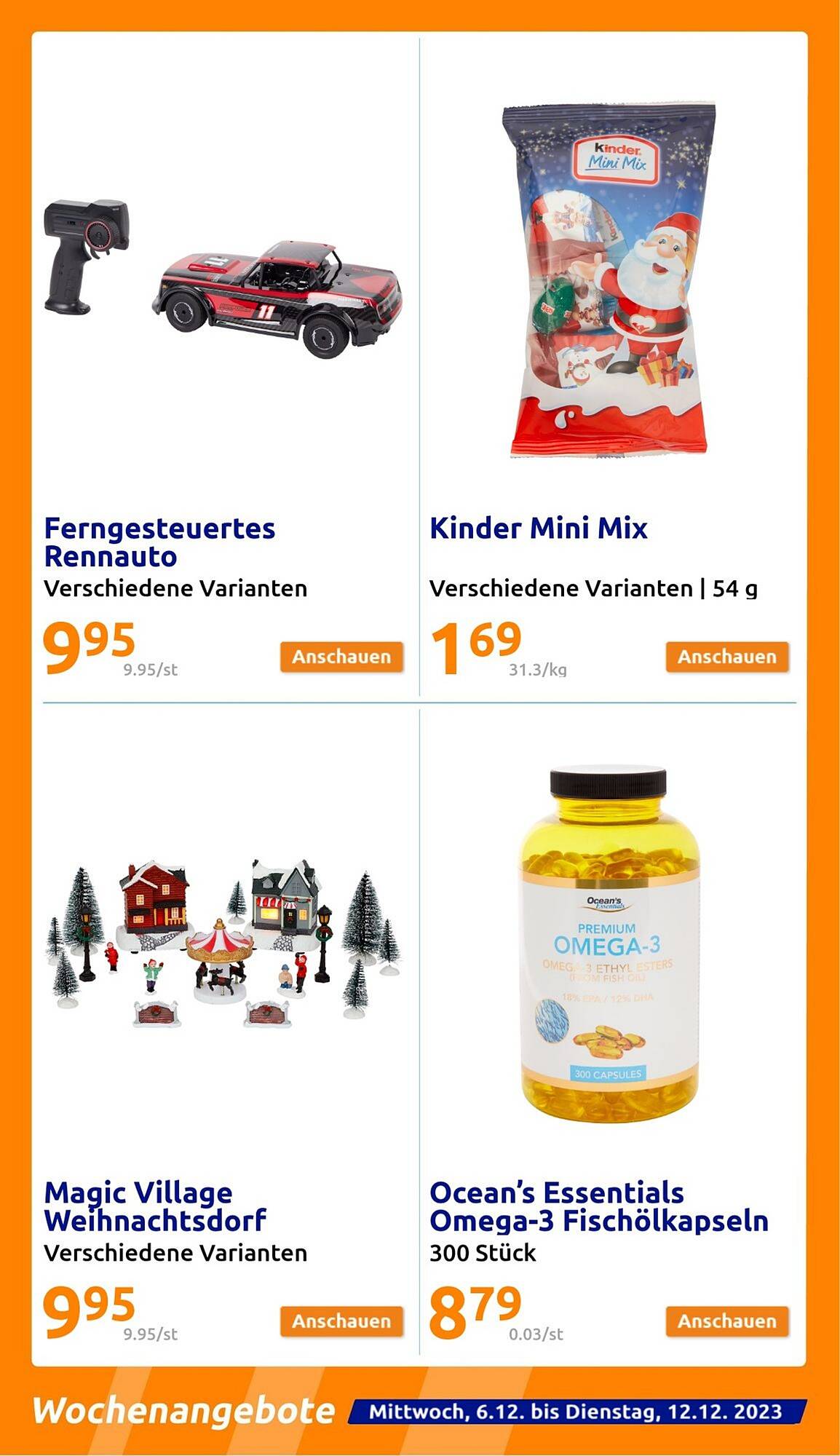Click the Verschiedene Varianten 54 g text
The image size is (840, 1456).
(x=593, y=591)
